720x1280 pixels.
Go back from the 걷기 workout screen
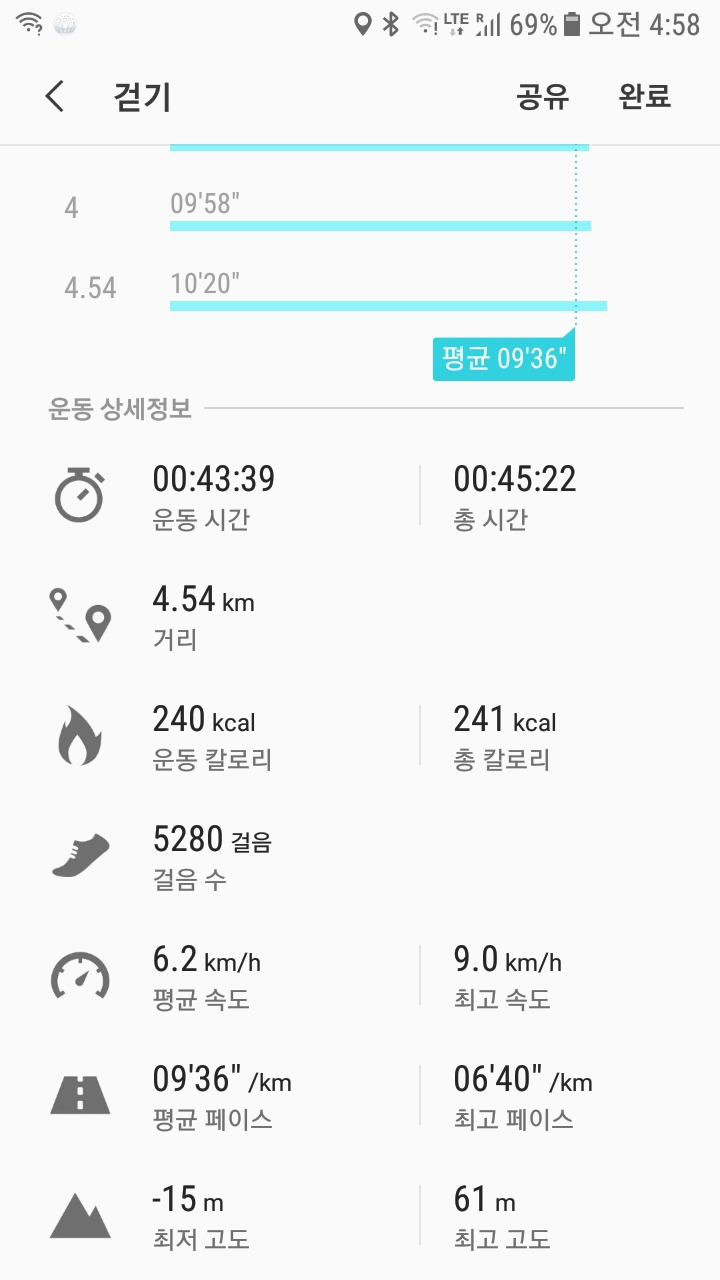click(55, 97)
